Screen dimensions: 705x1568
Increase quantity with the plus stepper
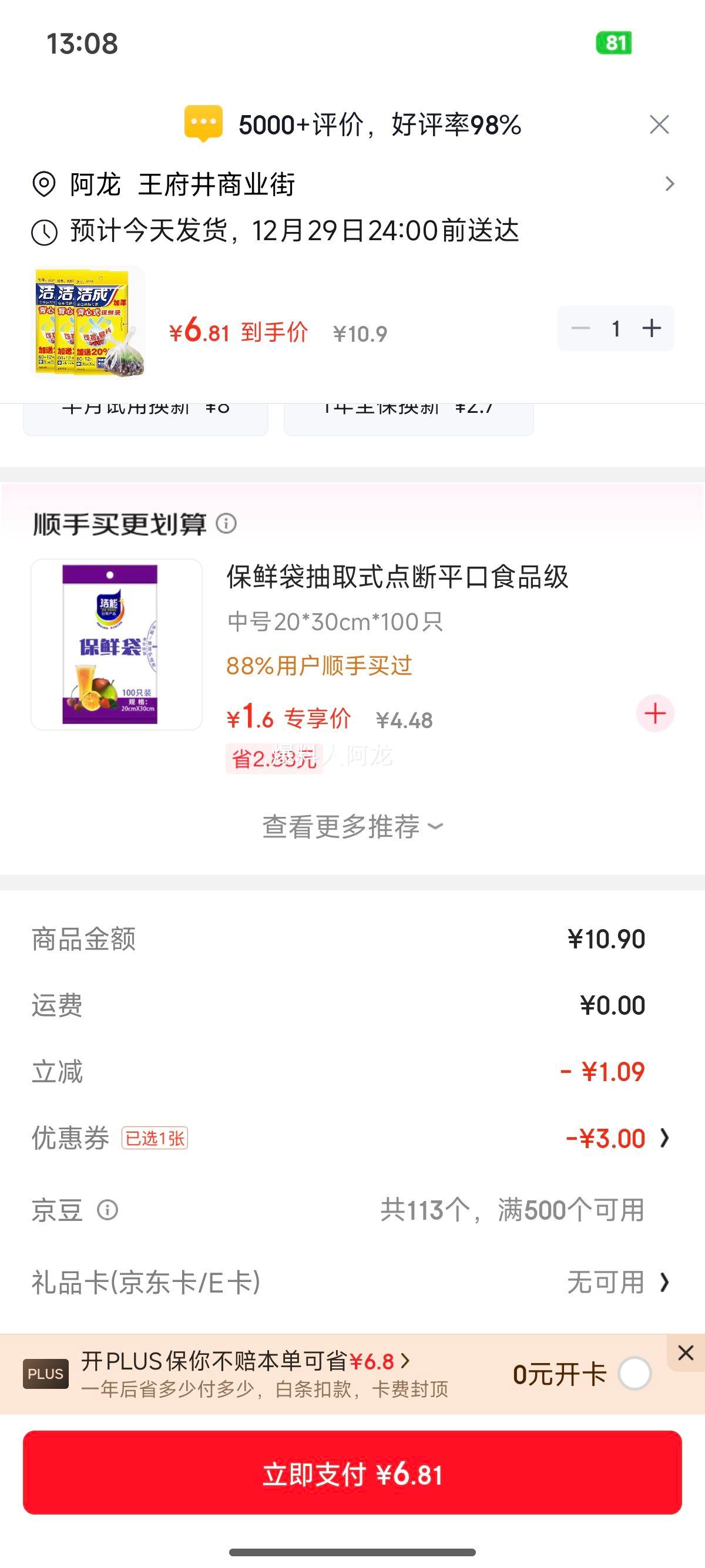tap(653, 329)
